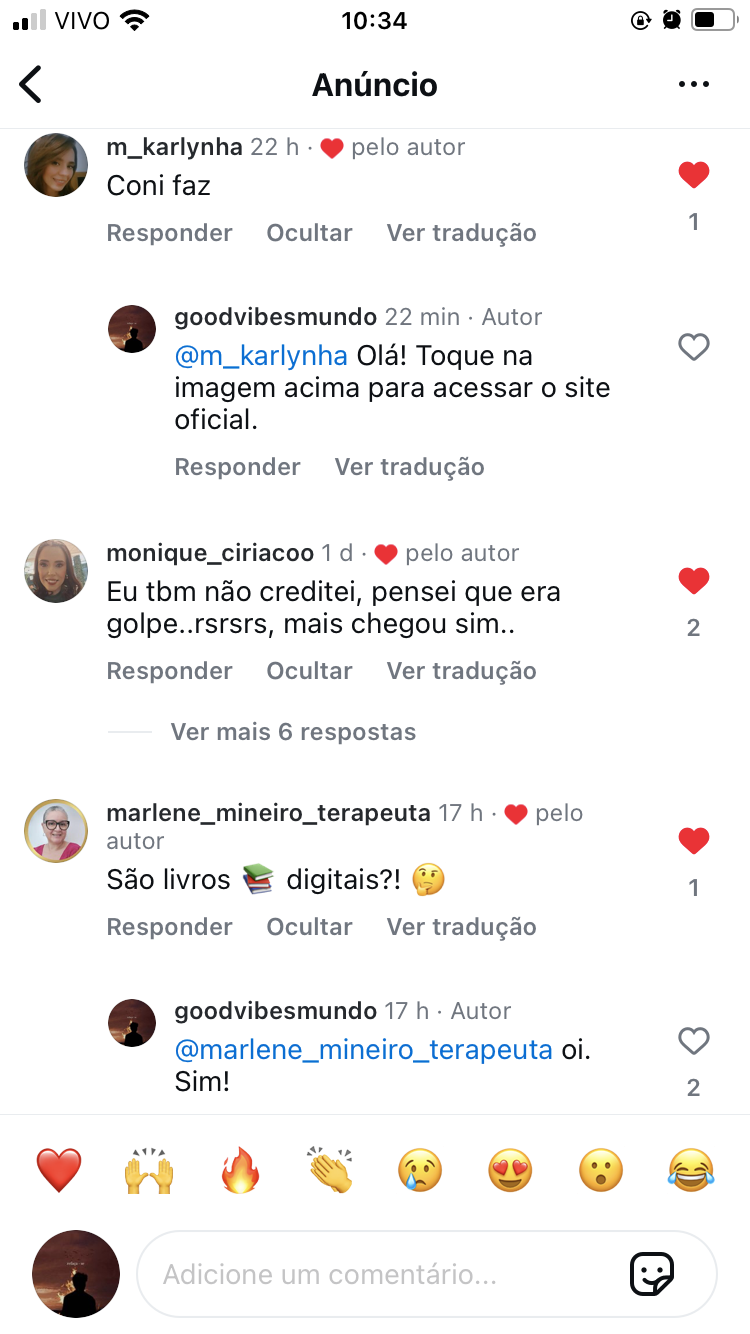Screen dimensions: 750x1334
Task: Open the sticker picker in comment box
Action: click(652, 1275)
